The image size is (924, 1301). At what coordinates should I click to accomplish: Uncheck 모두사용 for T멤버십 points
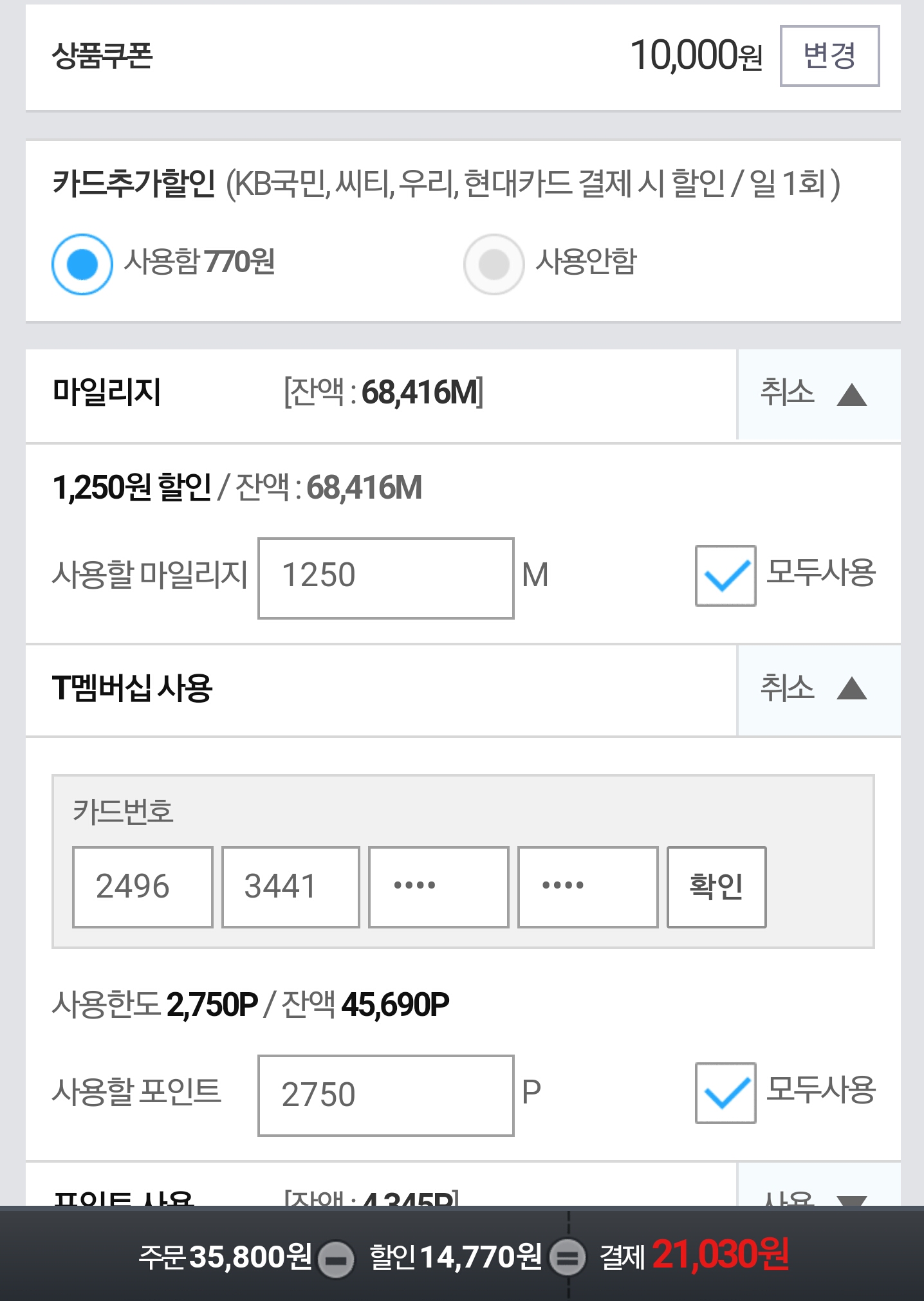(x=725, y=1093)
